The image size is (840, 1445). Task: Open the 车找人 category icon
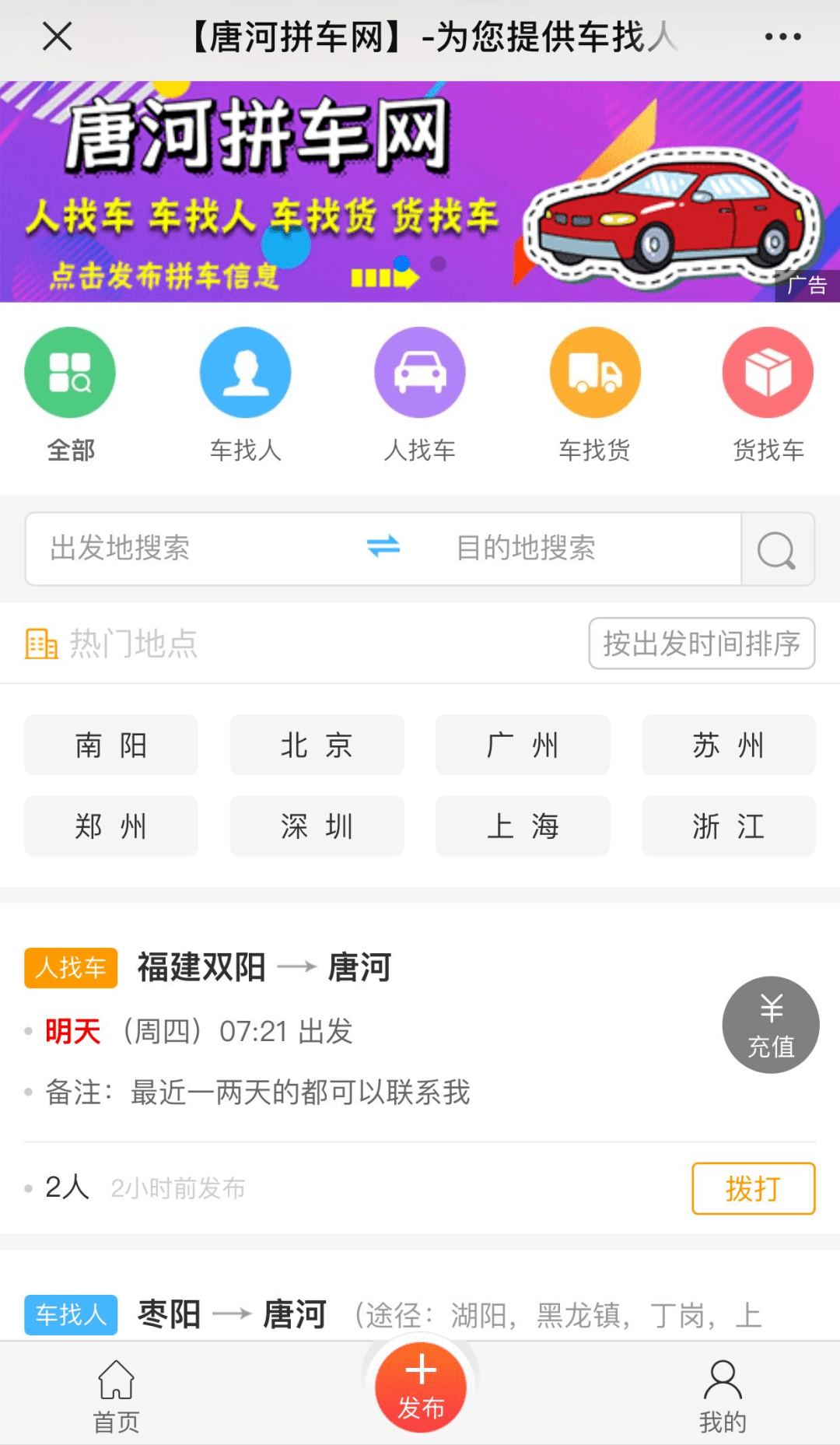[x=245, y=372]
